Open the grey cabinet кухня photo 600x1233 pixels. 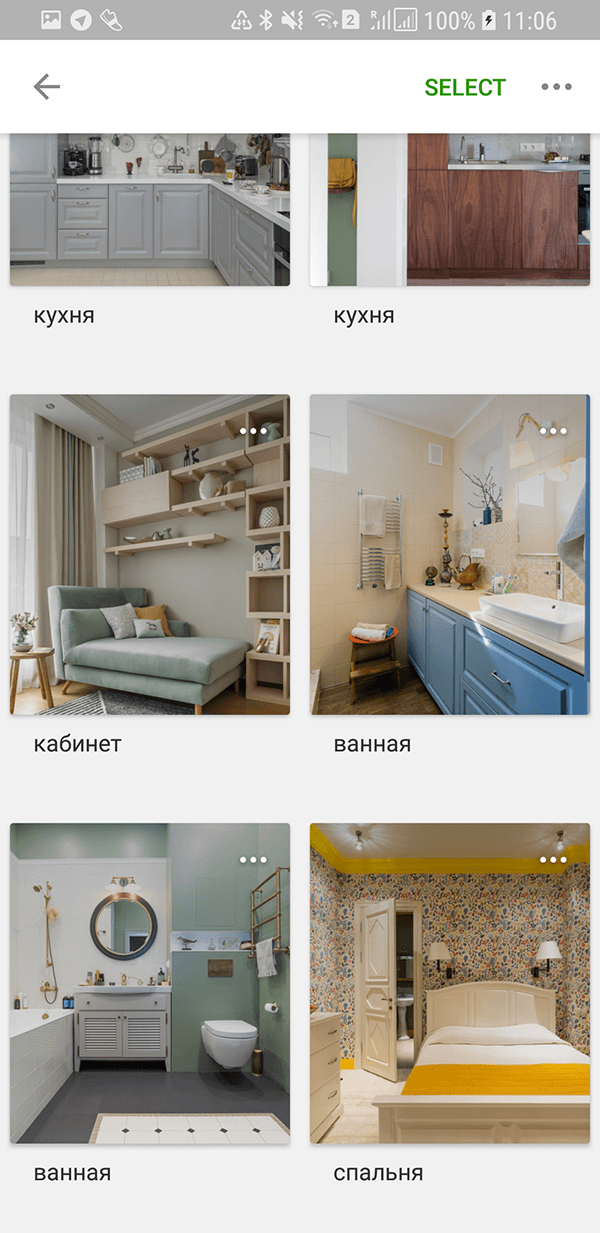coord(150,210)
